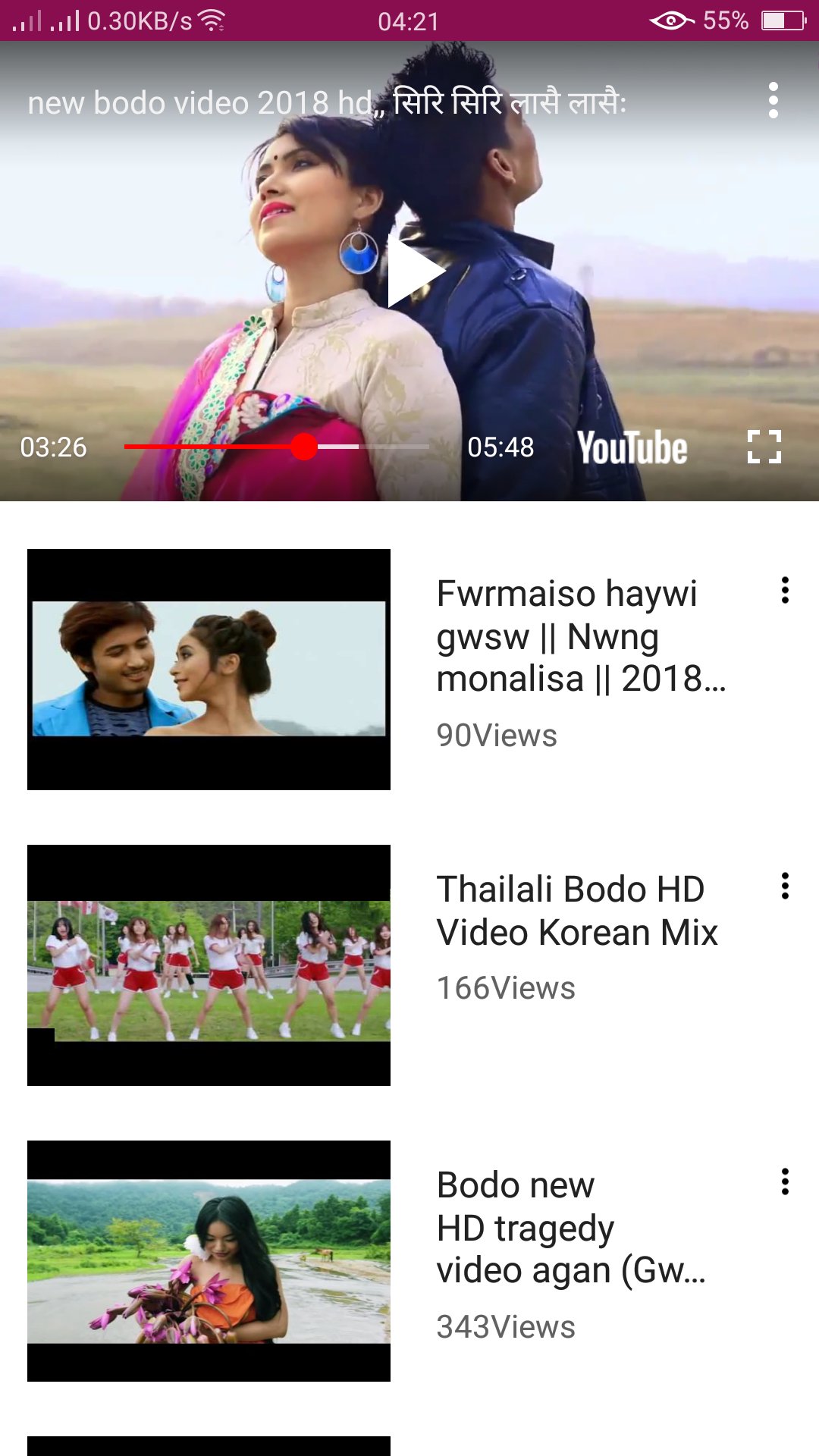Open options for Bodo new HD tragedy video

(x=785, y=1181)
